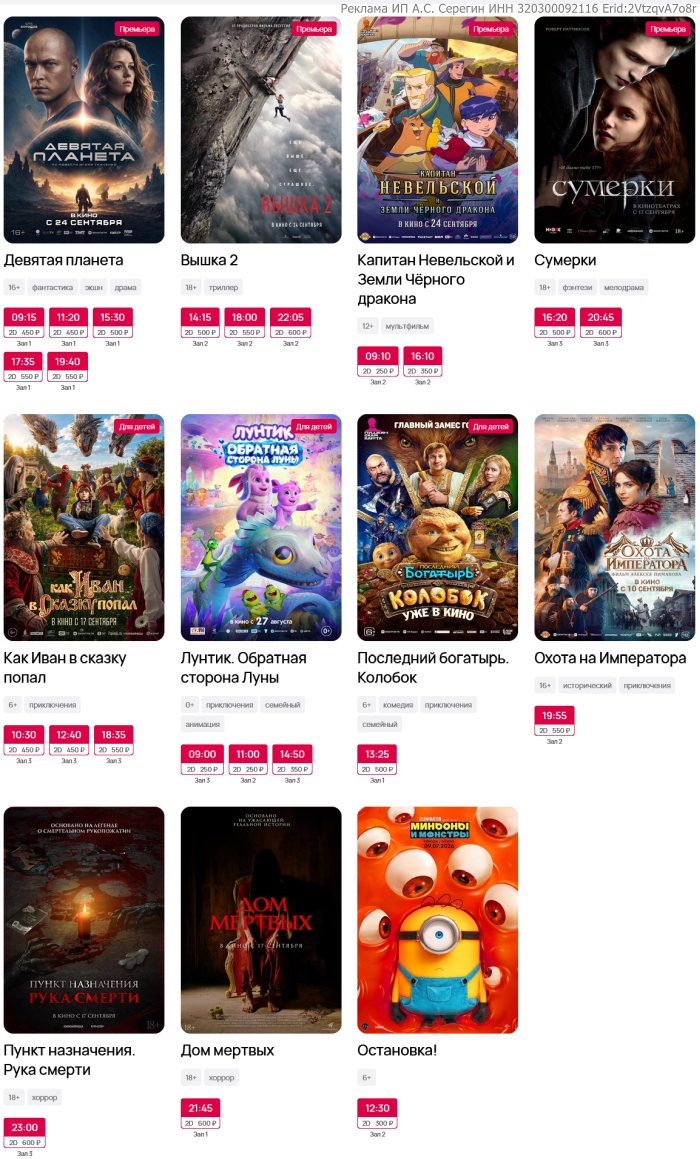Viewport: 700px width, 1159px height.
Task: Book the 12:30 session of Остановка!
Action: (377, 1113)
